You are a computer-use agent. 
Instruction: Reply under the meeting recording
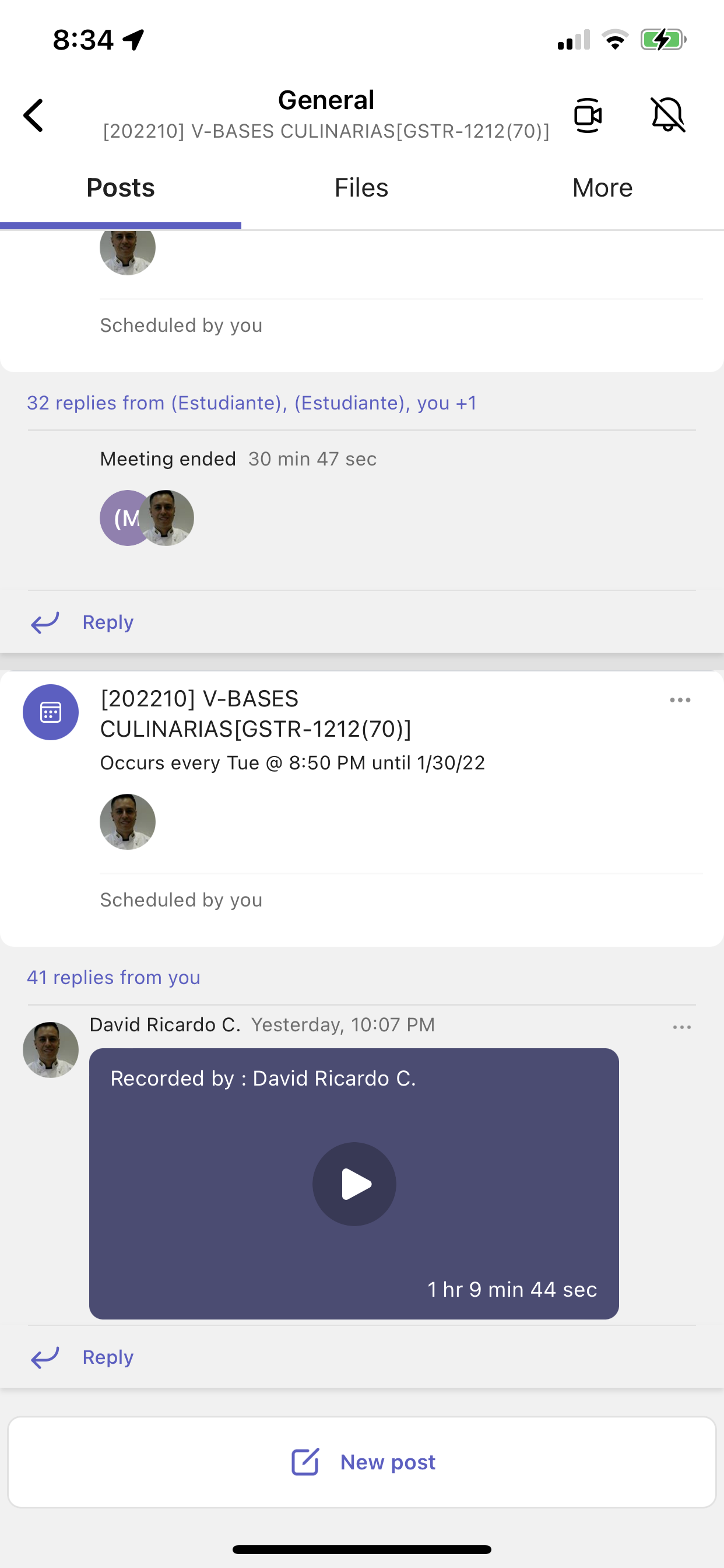(x=107, y=1357)
